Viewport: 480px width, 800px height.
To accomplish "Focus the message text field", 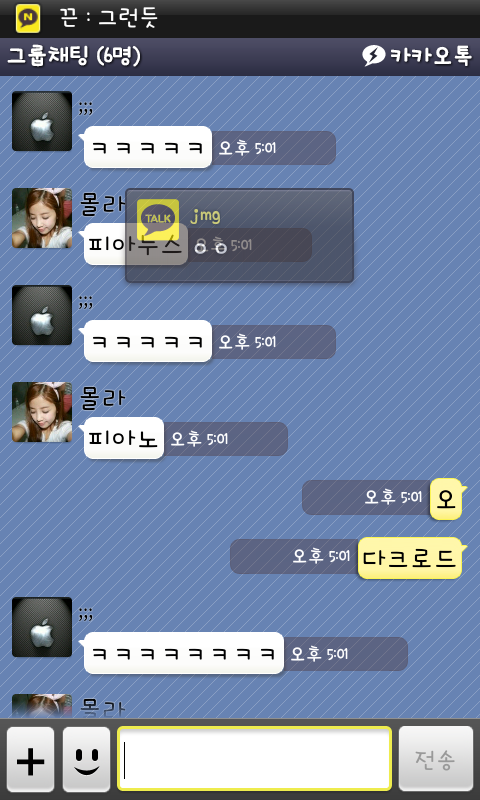I will coord(255,759).
